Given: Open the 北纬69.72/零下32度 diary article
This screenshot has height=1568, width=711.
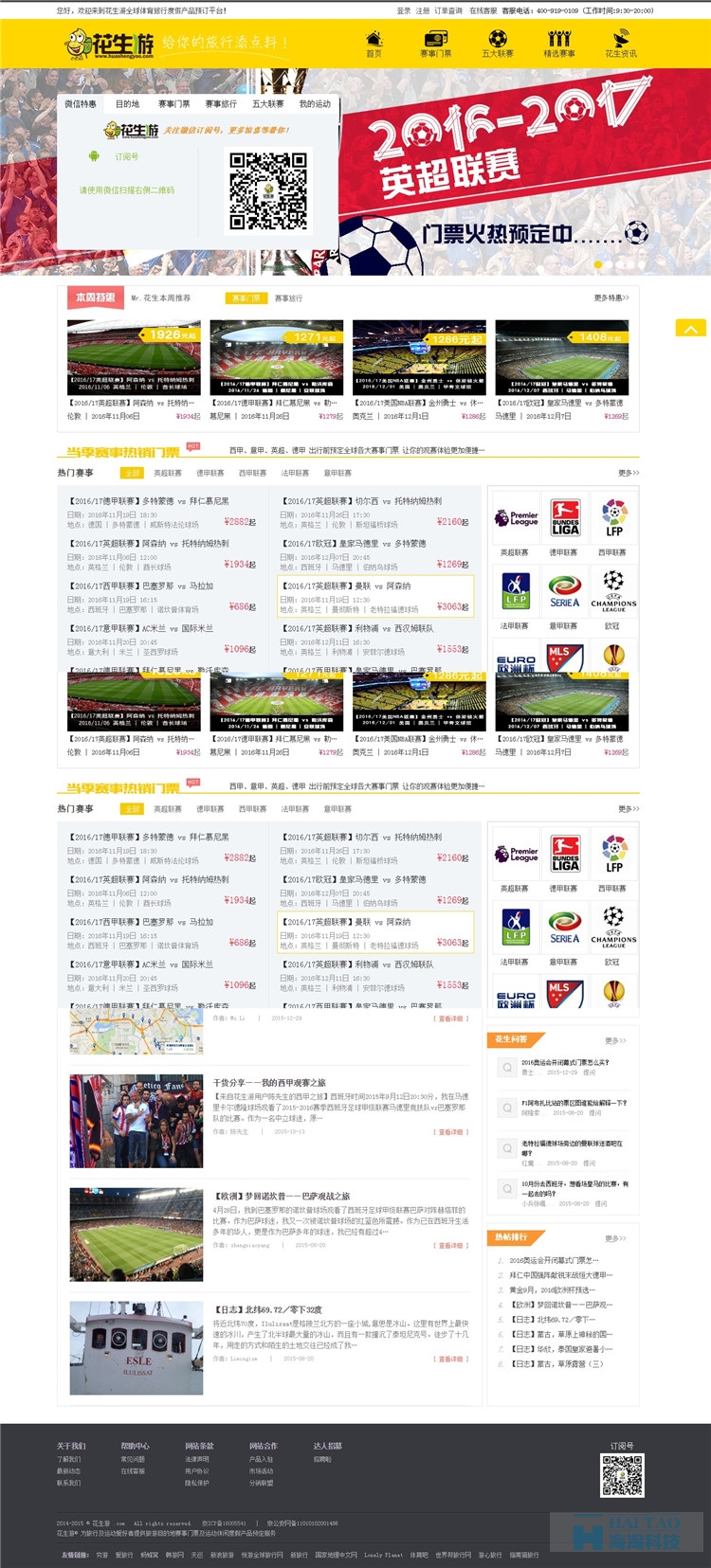Looking at the screenshot, I should click(269, 1309).
